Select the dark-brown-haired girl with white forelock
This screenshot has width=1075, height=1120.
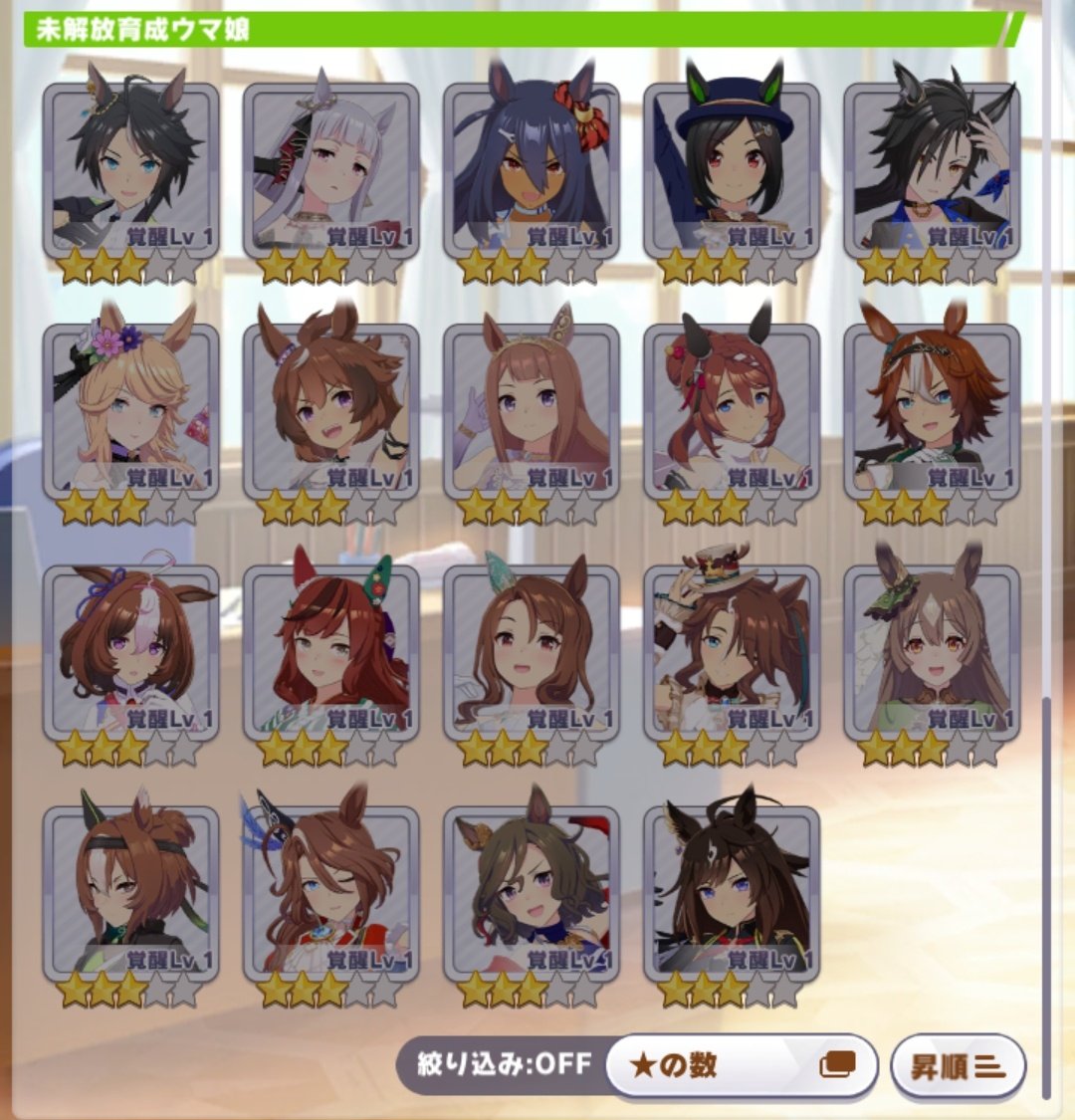click(x=732, y=891)
